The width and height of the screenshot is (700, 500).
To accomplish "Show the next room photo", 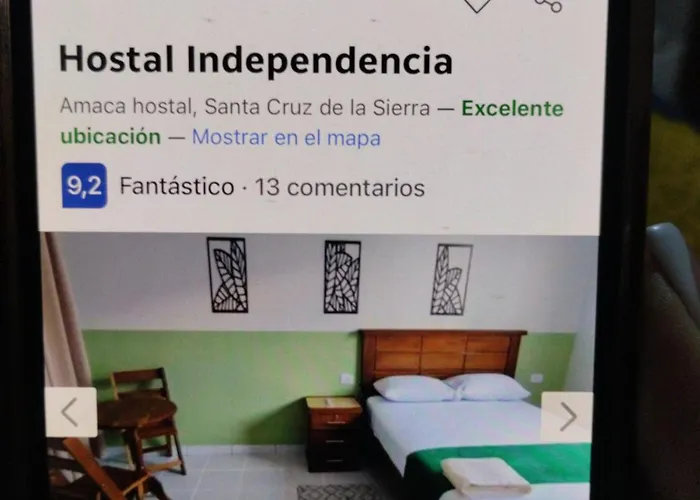I will pos(566,415).
